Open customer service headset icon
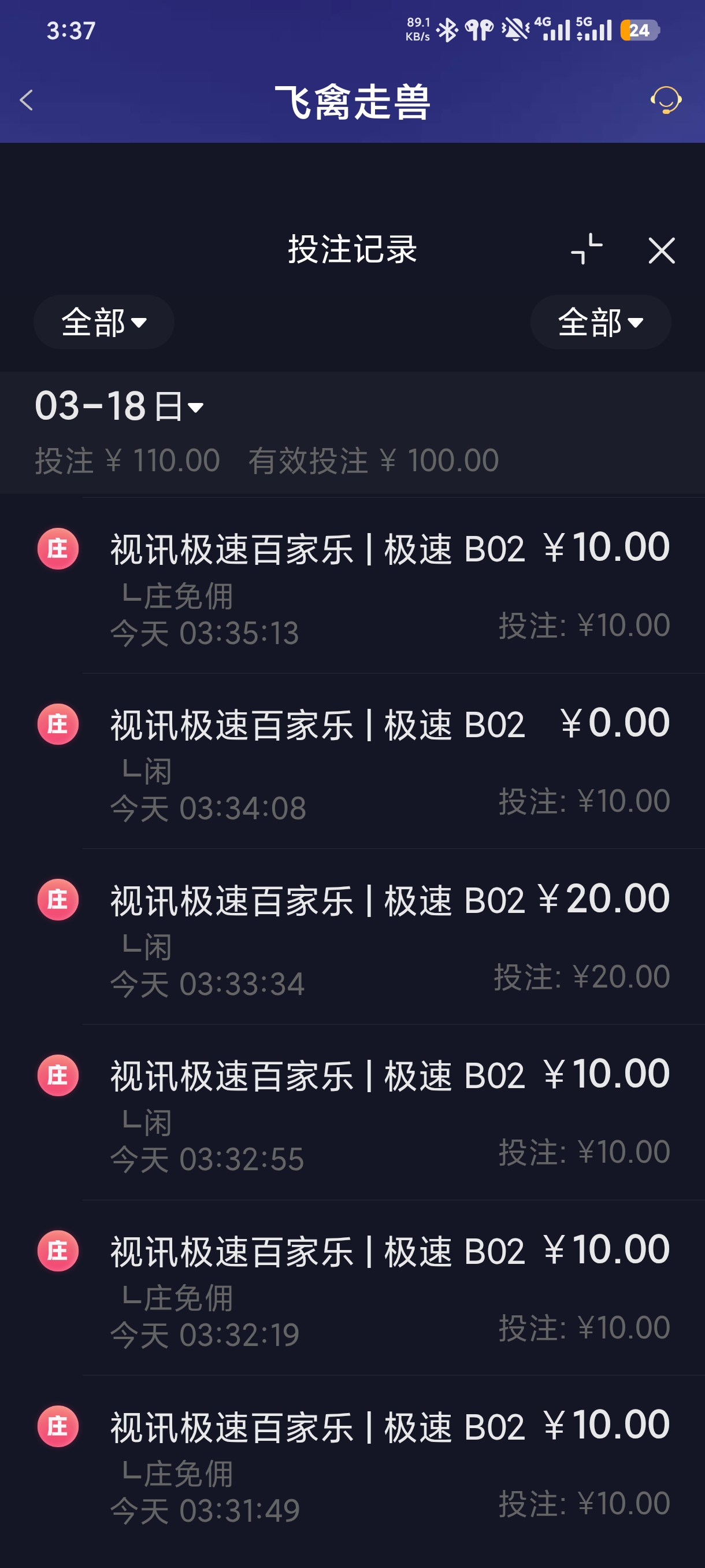This screenshot has width=705, height=1568. coord(666,100)
